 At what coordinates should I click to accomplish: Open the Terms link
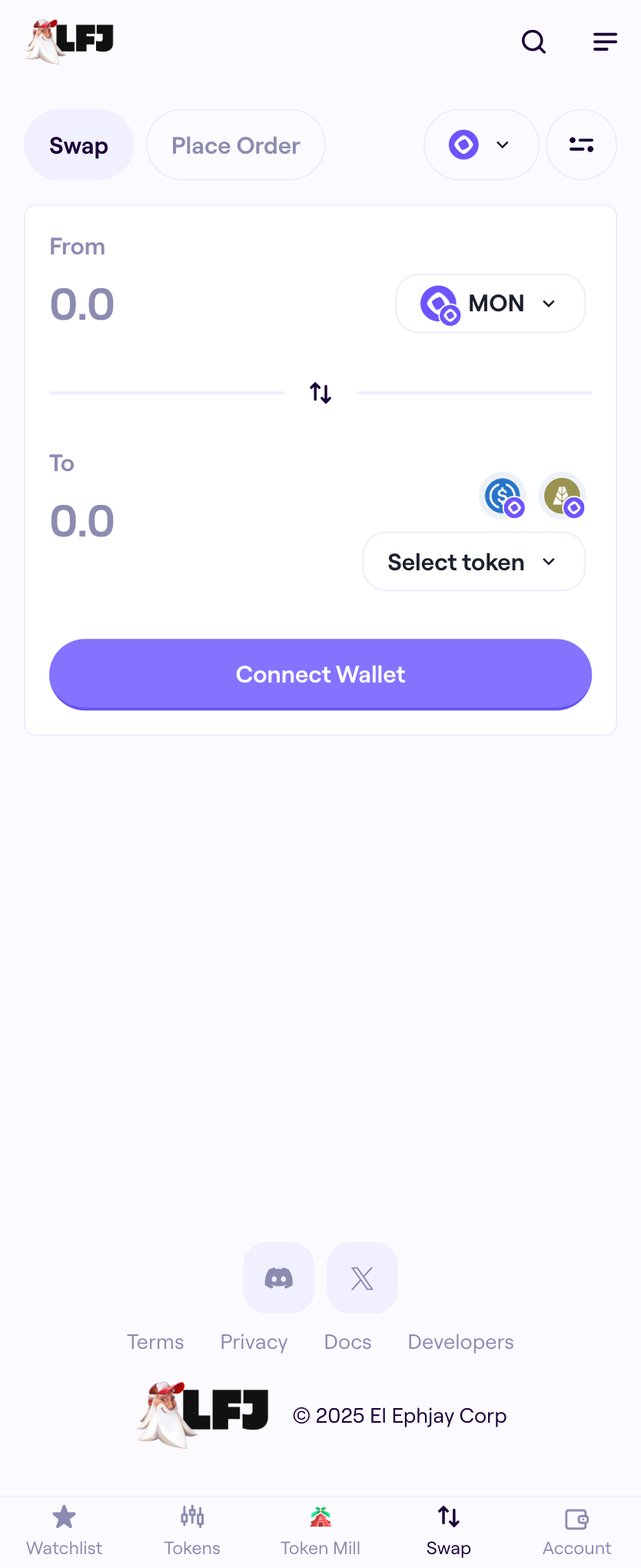point(155,1342)
